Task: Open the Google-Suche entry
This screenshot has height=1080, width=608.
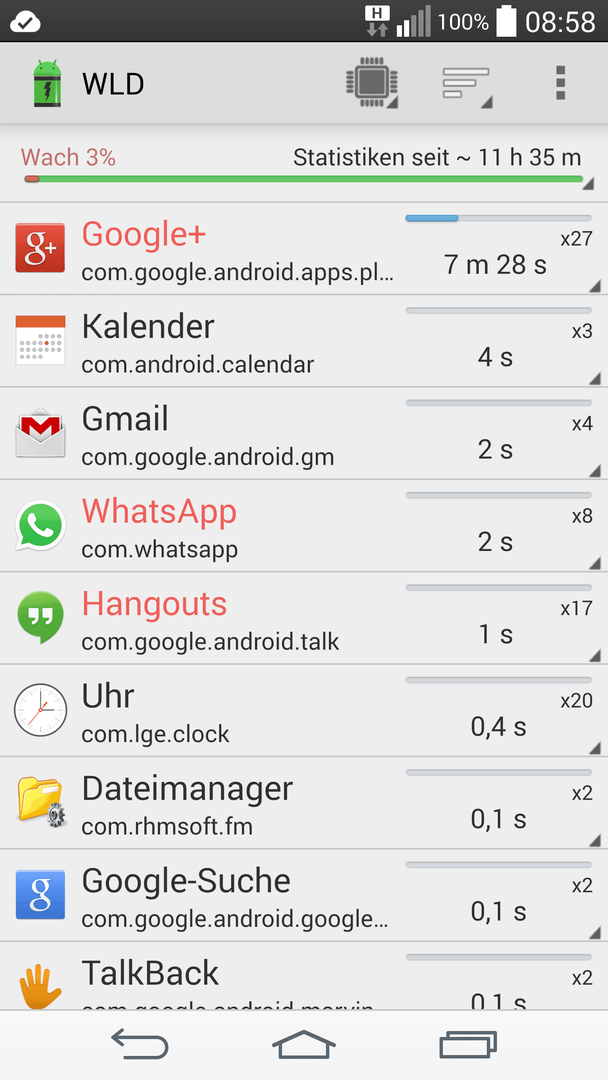Action: [x=304, y=895]
